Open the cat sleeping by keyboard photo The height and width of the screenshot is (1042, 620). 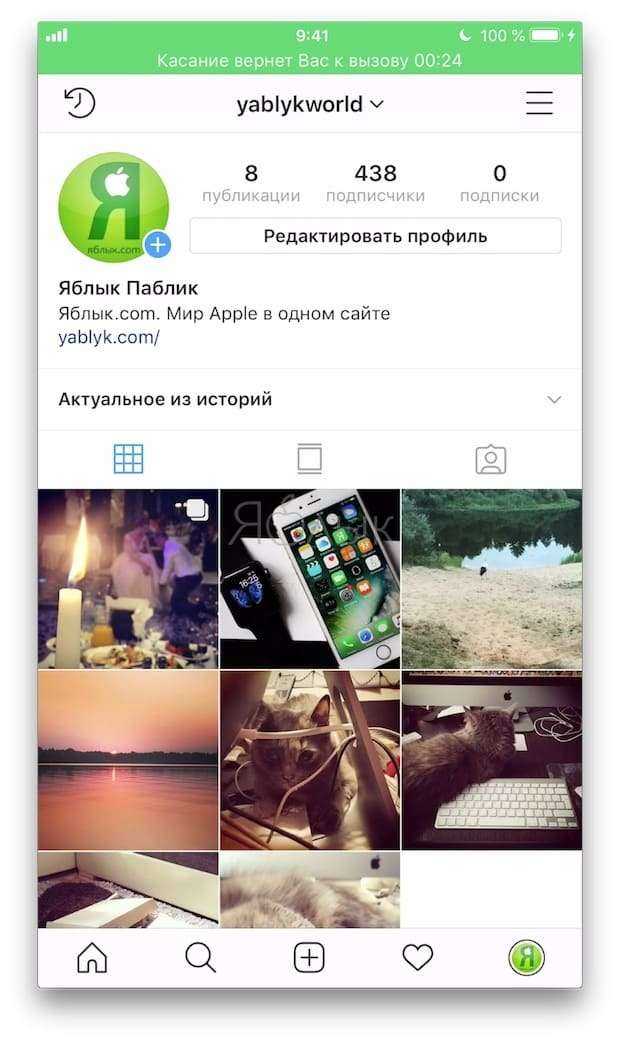point(491,760)
